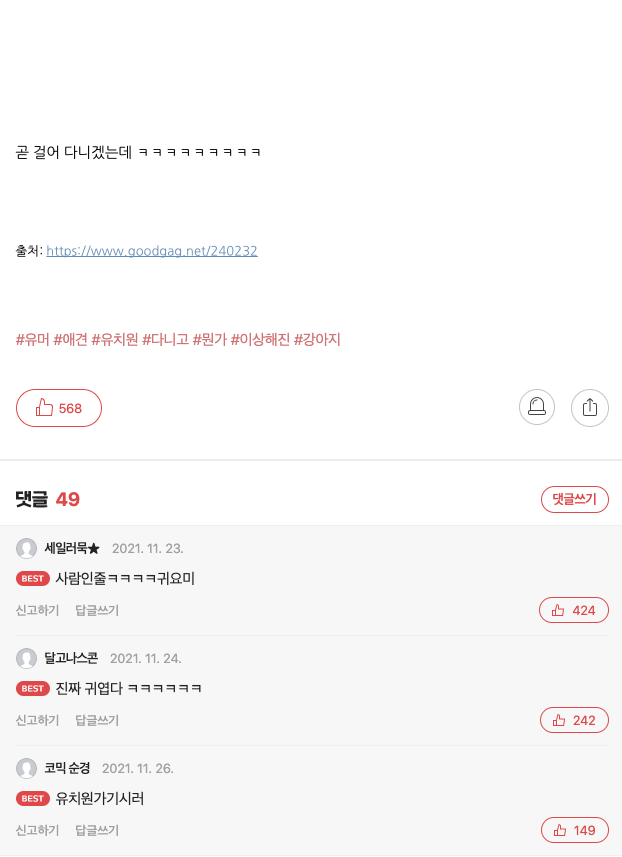Share this post
The height and width of the screenshot is (857, 622).
click(x=590, y=407)
